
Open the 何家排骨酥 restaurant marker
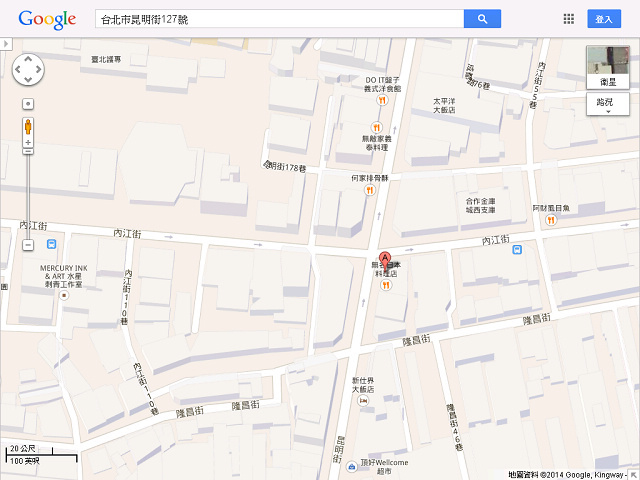coord(375,190)
